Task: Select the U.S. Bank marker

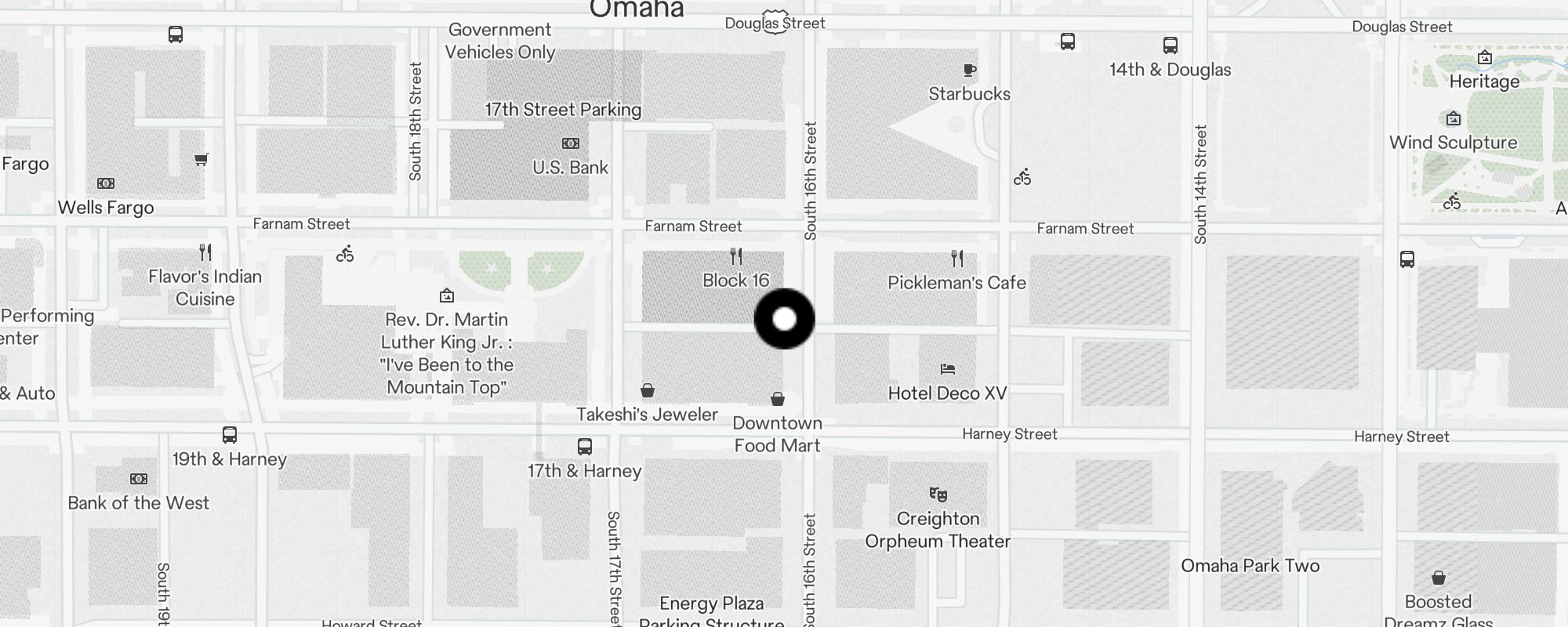Action: (571, 143)
